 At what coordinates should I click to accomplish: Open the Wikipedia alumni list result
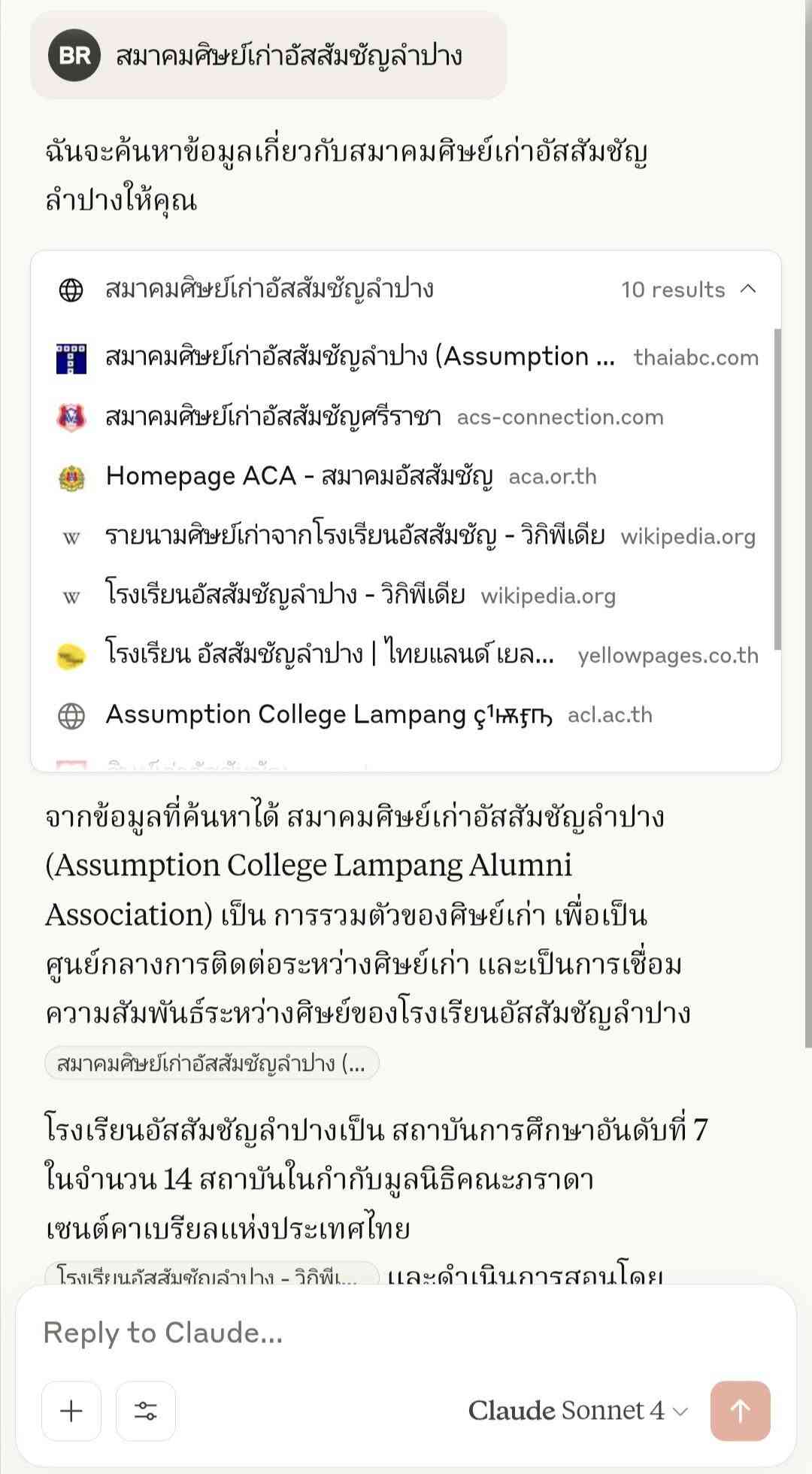[x=406, y=536]
